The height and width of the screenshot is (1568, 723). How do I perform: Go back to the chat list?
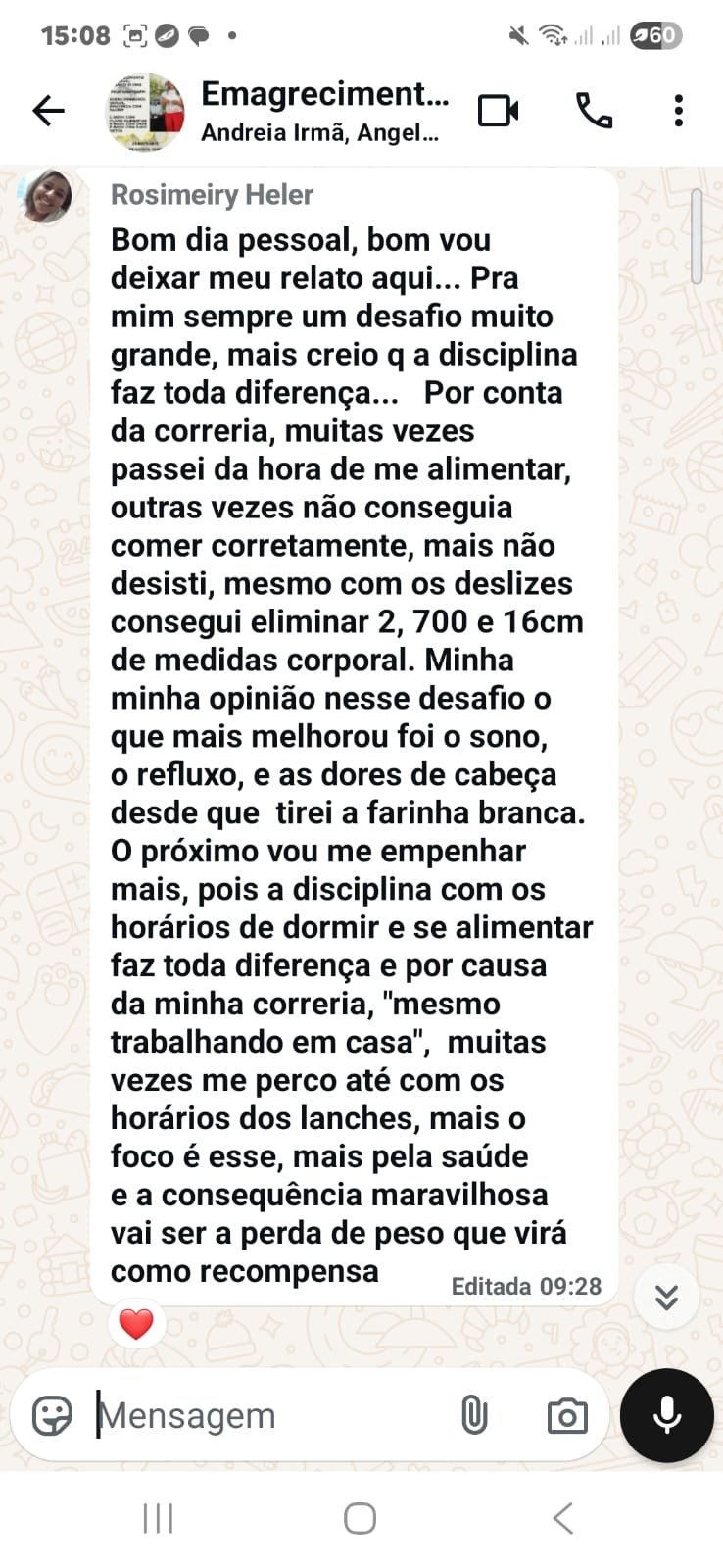(x=48, y=111)
